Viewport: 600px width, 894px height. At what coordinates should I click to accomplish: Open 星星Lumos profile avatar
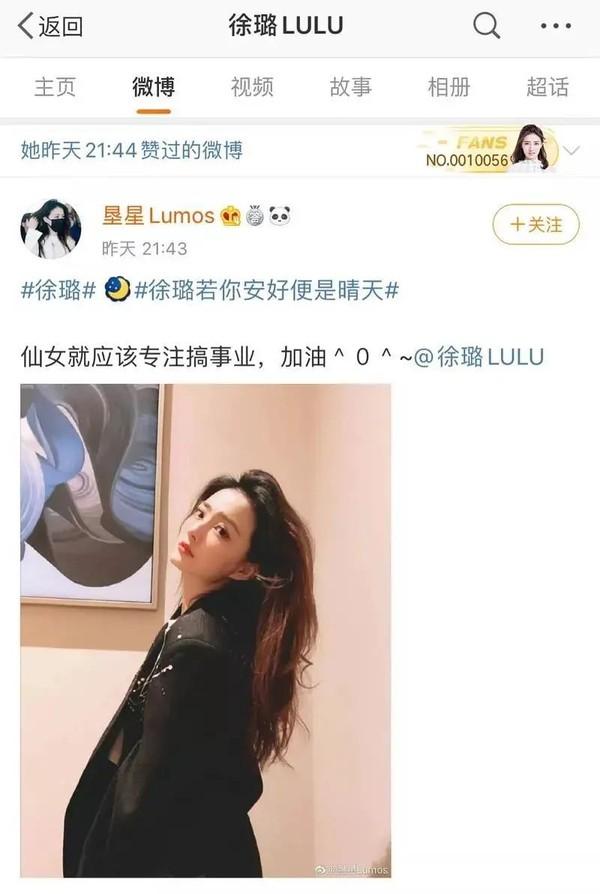coord(50,228)
